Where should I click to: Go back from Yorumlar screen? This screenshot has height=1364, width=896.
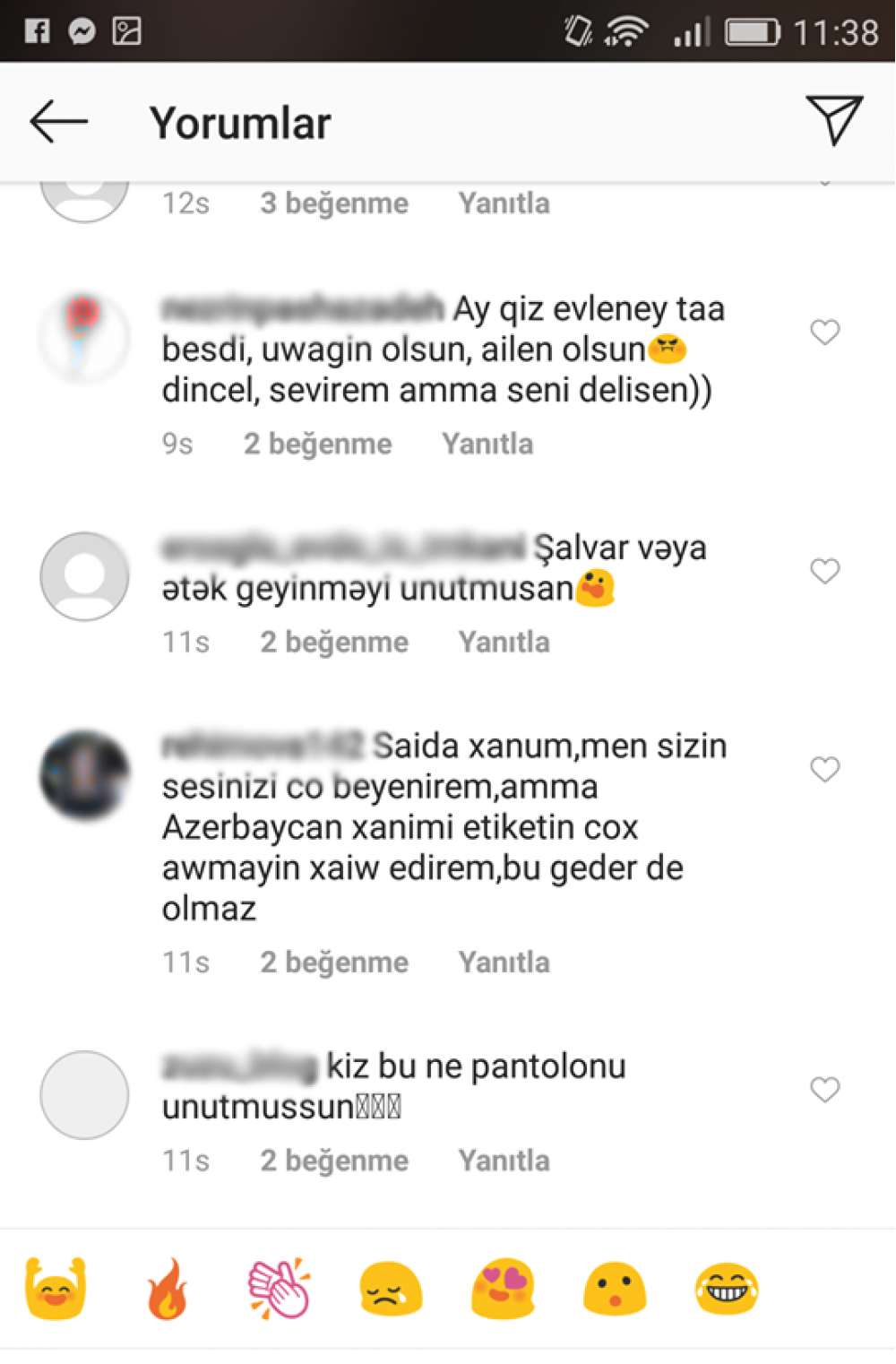coord(59,121)
